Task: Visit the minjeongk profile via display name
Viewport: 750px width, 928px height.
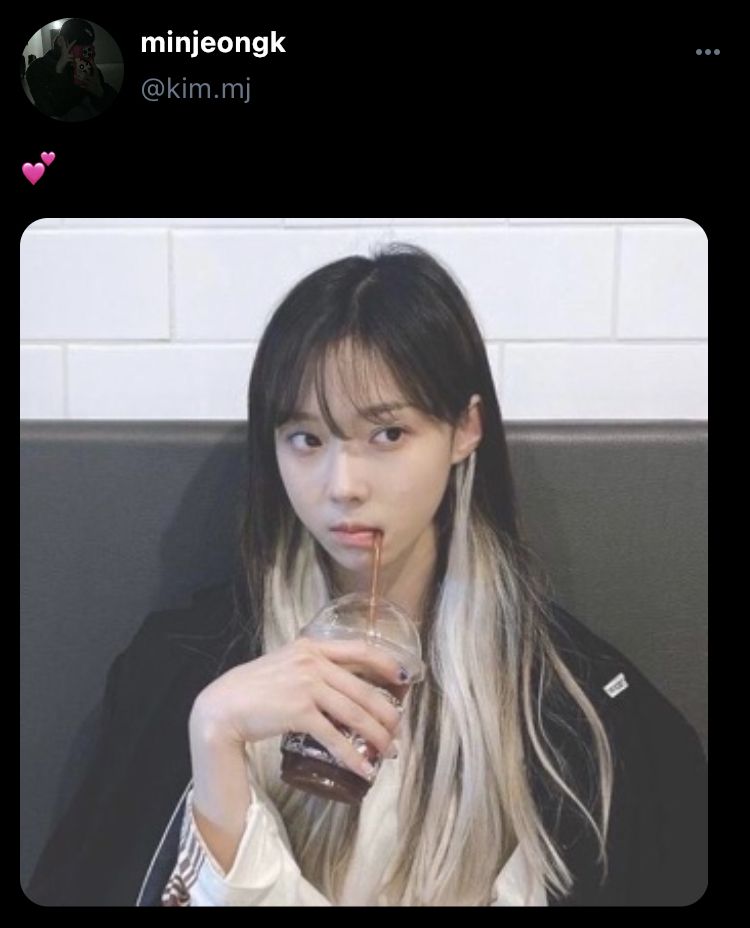Action: coord(213,43)
